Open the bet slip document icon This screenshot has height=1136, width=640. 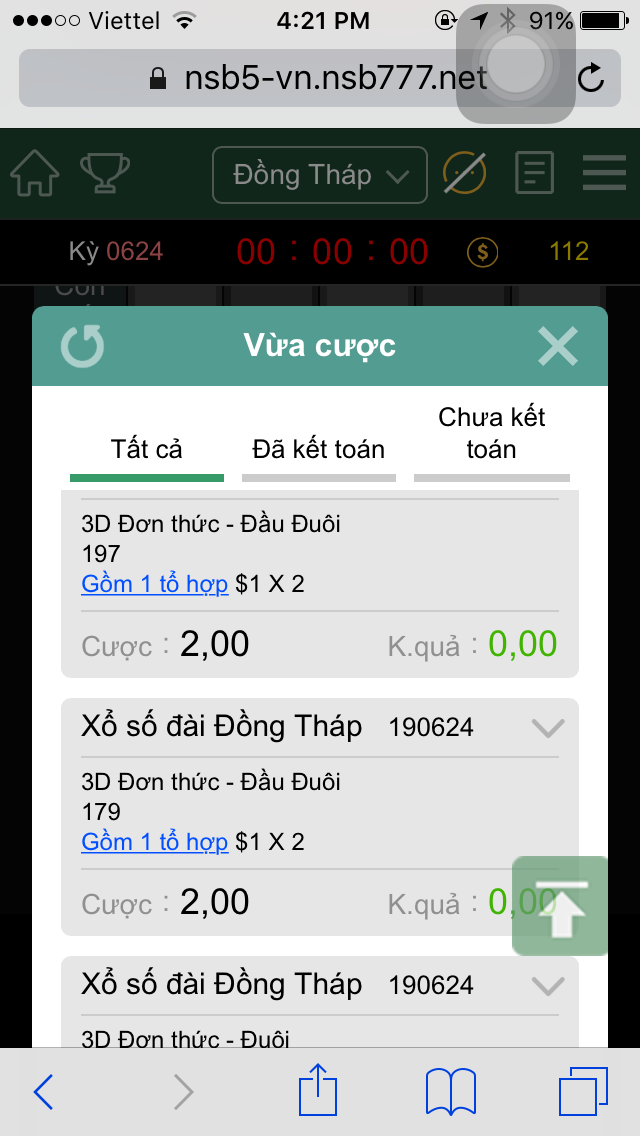tap(534, 174)
